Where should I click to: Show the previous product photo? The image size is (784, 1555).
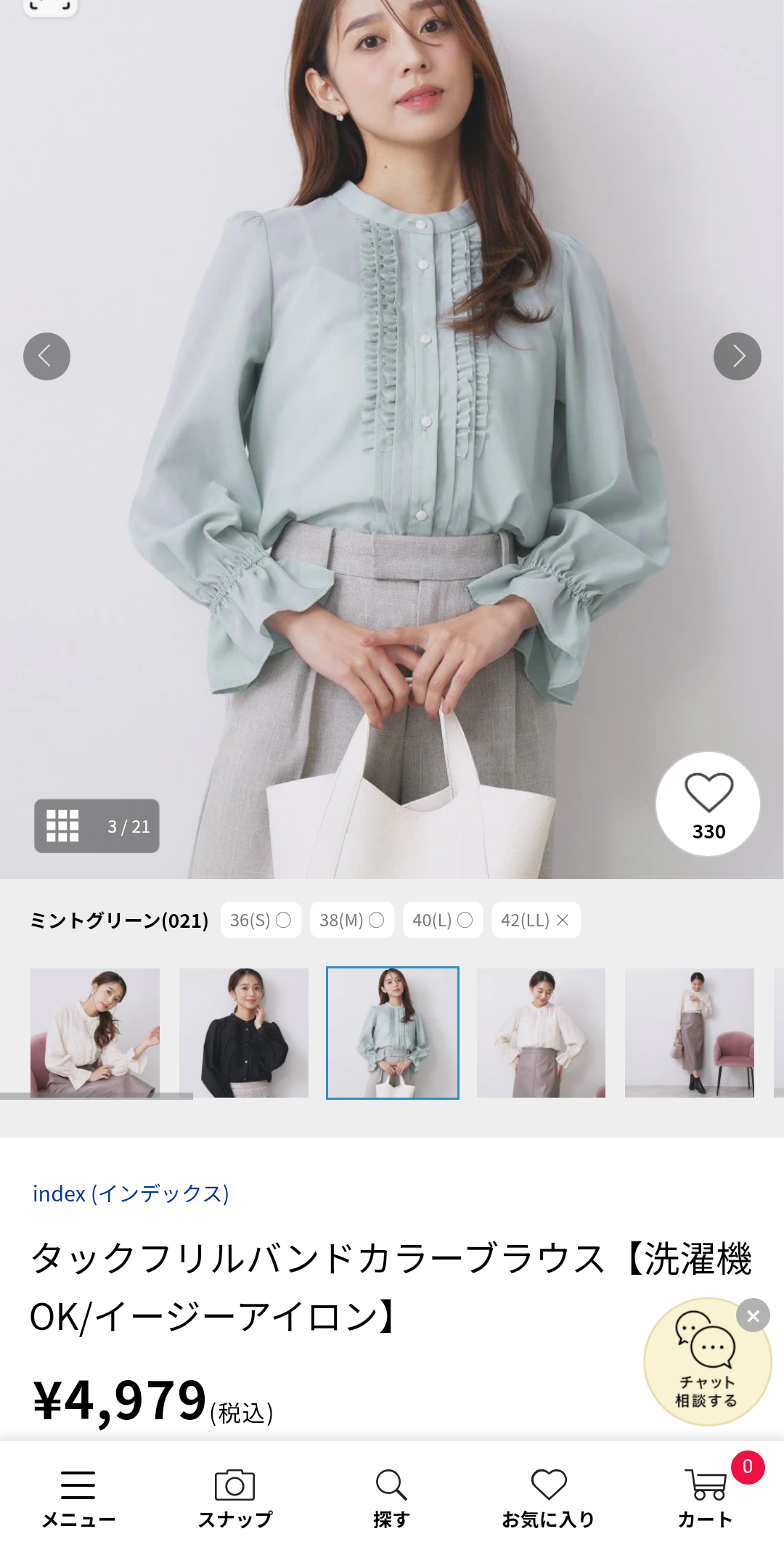pos(46,356)
